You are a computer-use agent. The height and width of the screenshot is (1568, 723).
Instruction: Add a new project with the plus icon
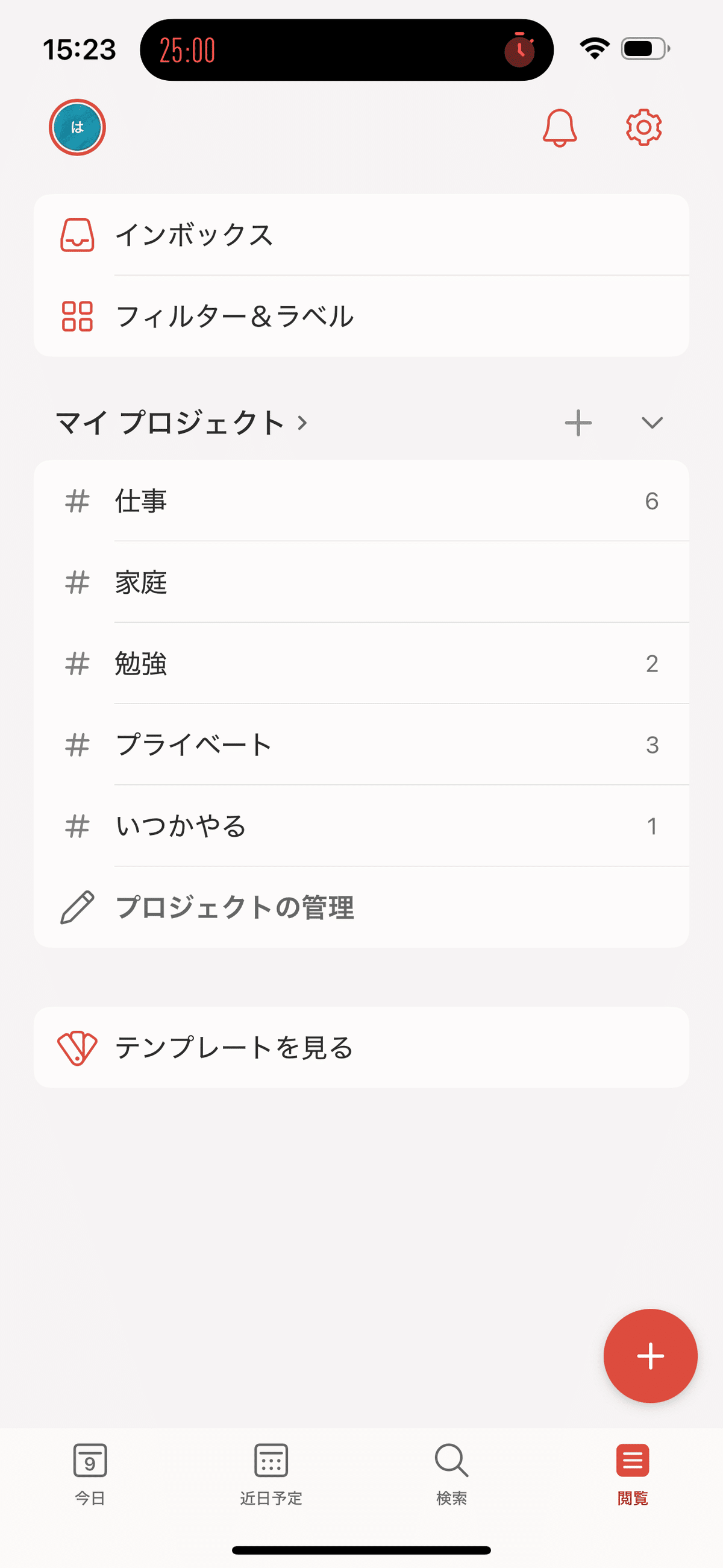click(578, 423)
